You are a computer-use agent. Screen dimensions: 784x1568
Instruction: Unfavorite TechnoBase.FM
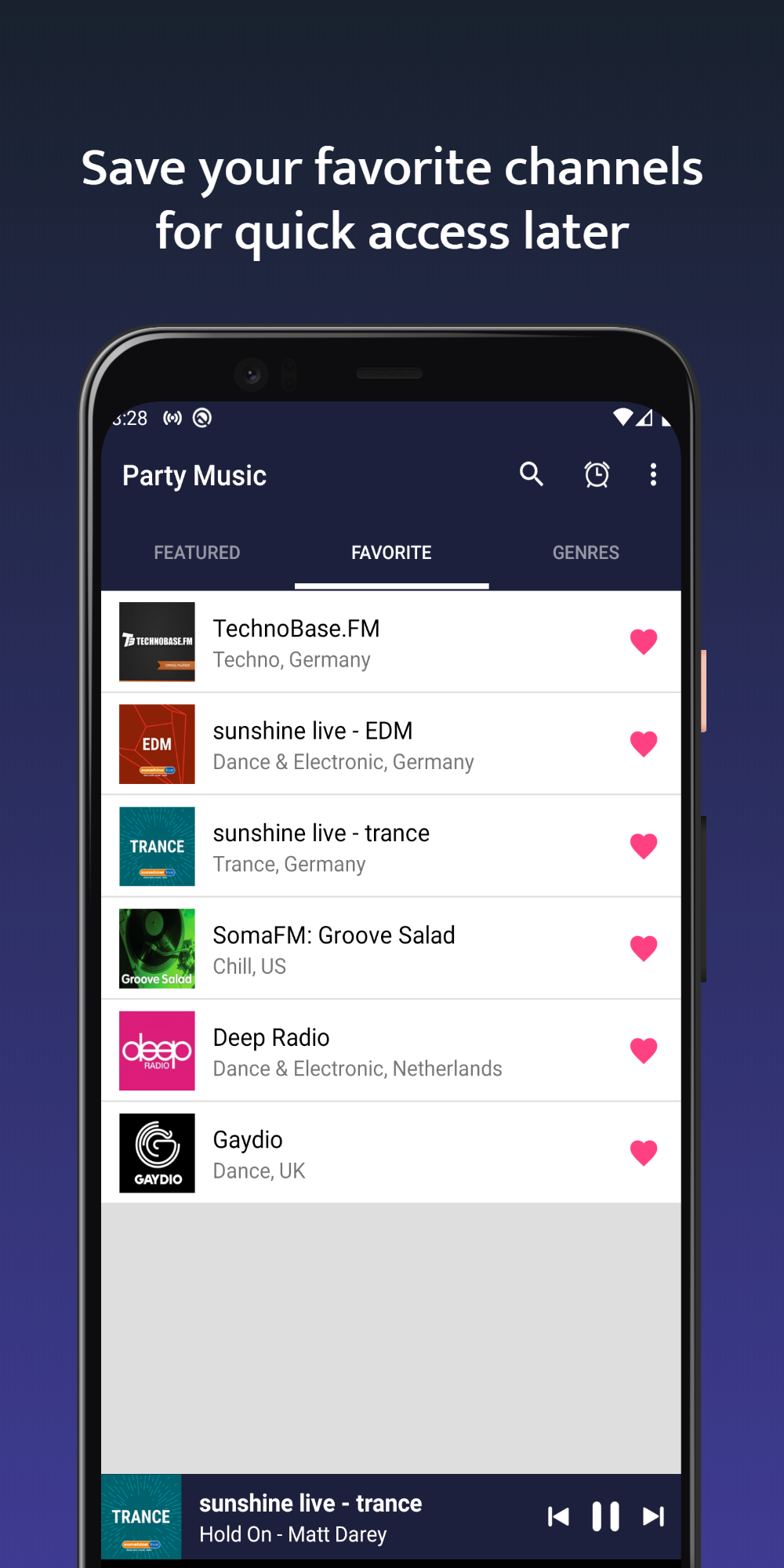coord(644,641)
